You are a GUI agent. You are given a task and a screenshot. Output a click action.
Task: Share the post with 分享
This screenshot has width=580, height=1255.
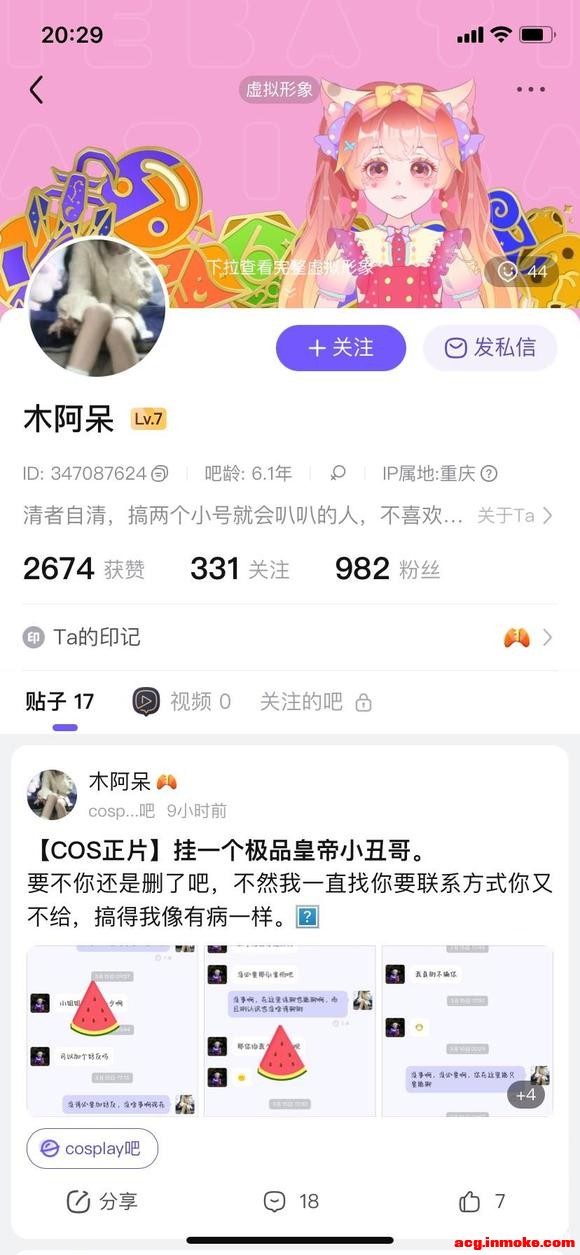[101, 1202]
